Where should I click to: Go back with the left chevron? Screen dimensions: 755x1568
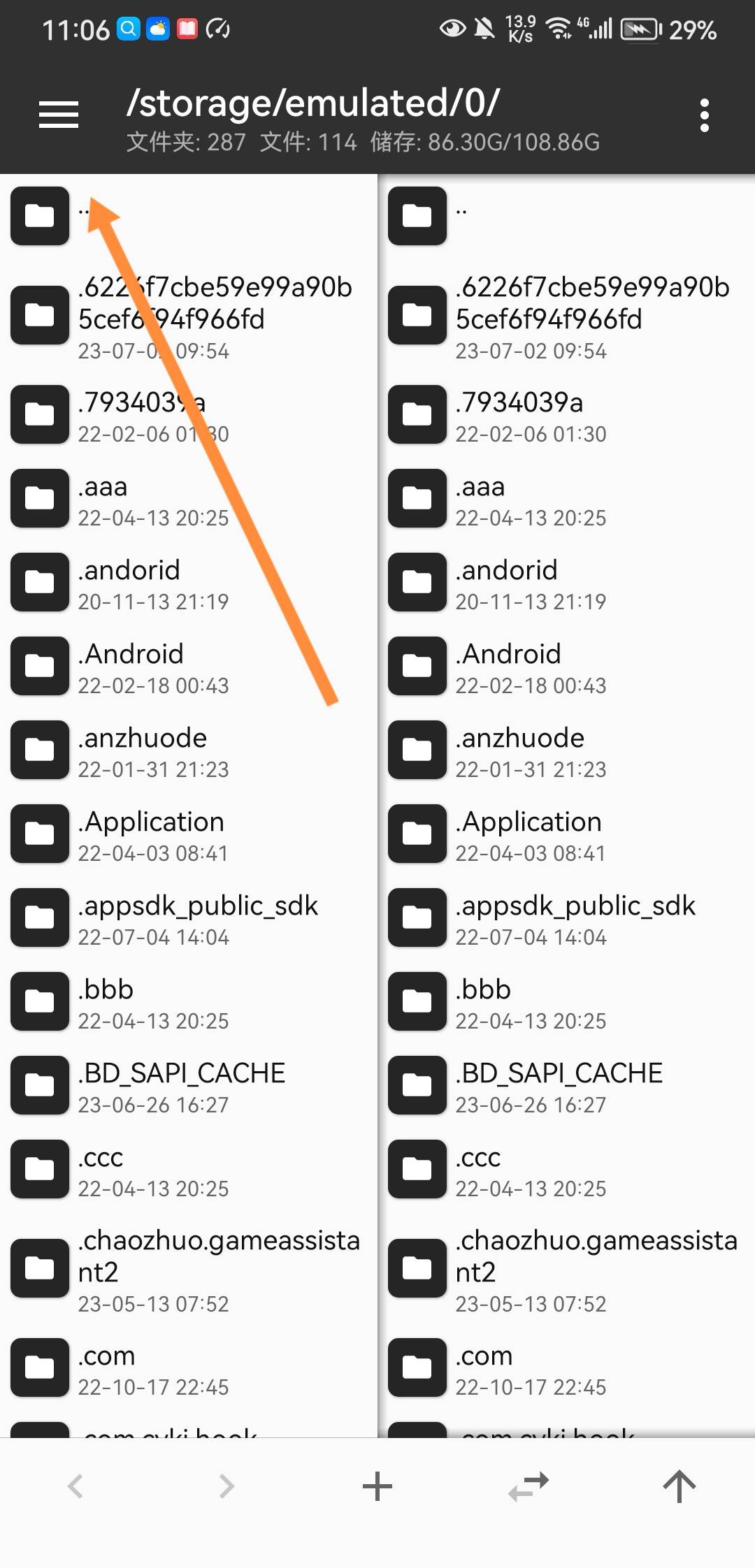click(x=75, y=1486)
